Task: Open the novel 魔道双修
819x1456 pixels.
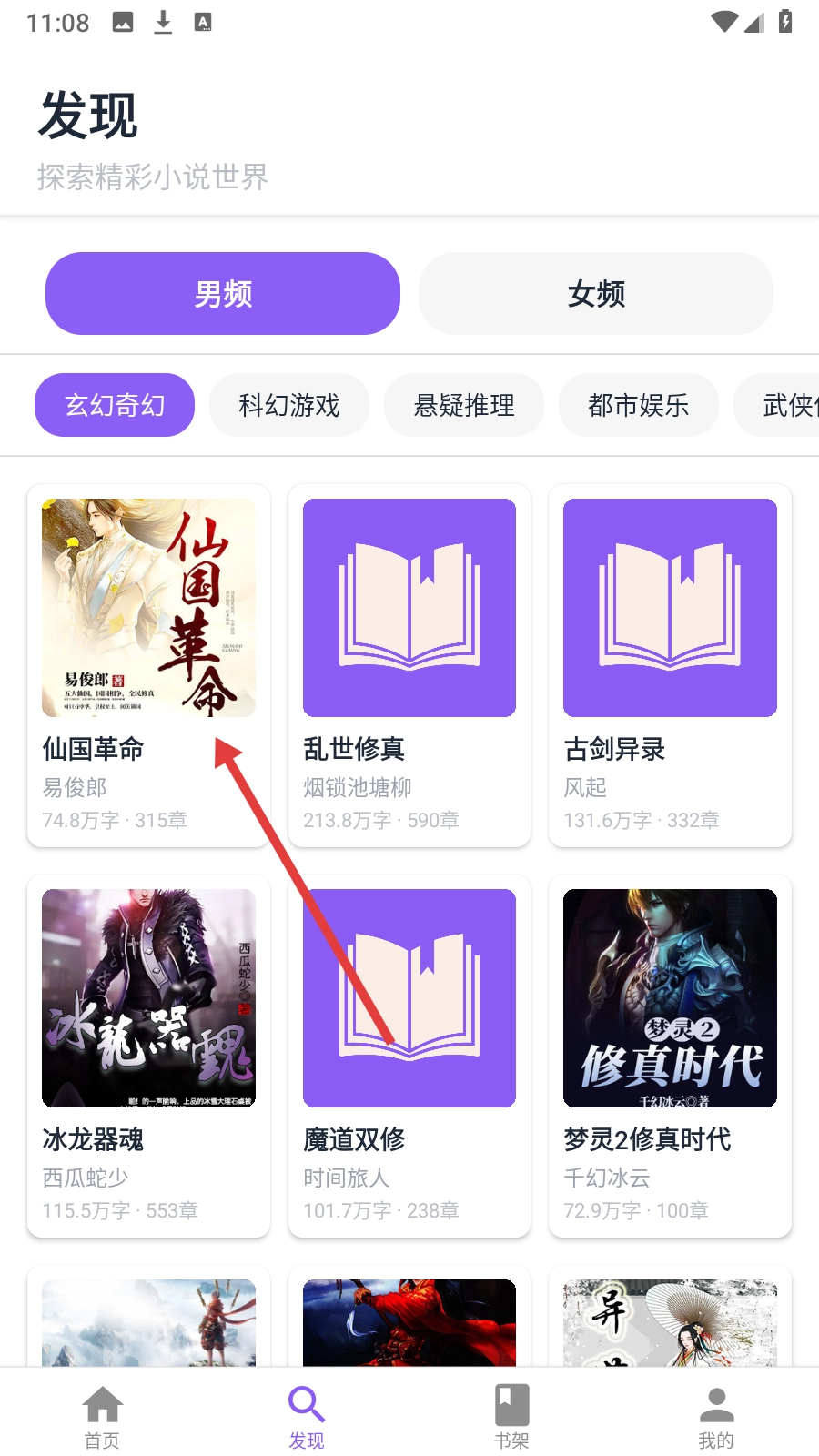Action: point(409,1056)
